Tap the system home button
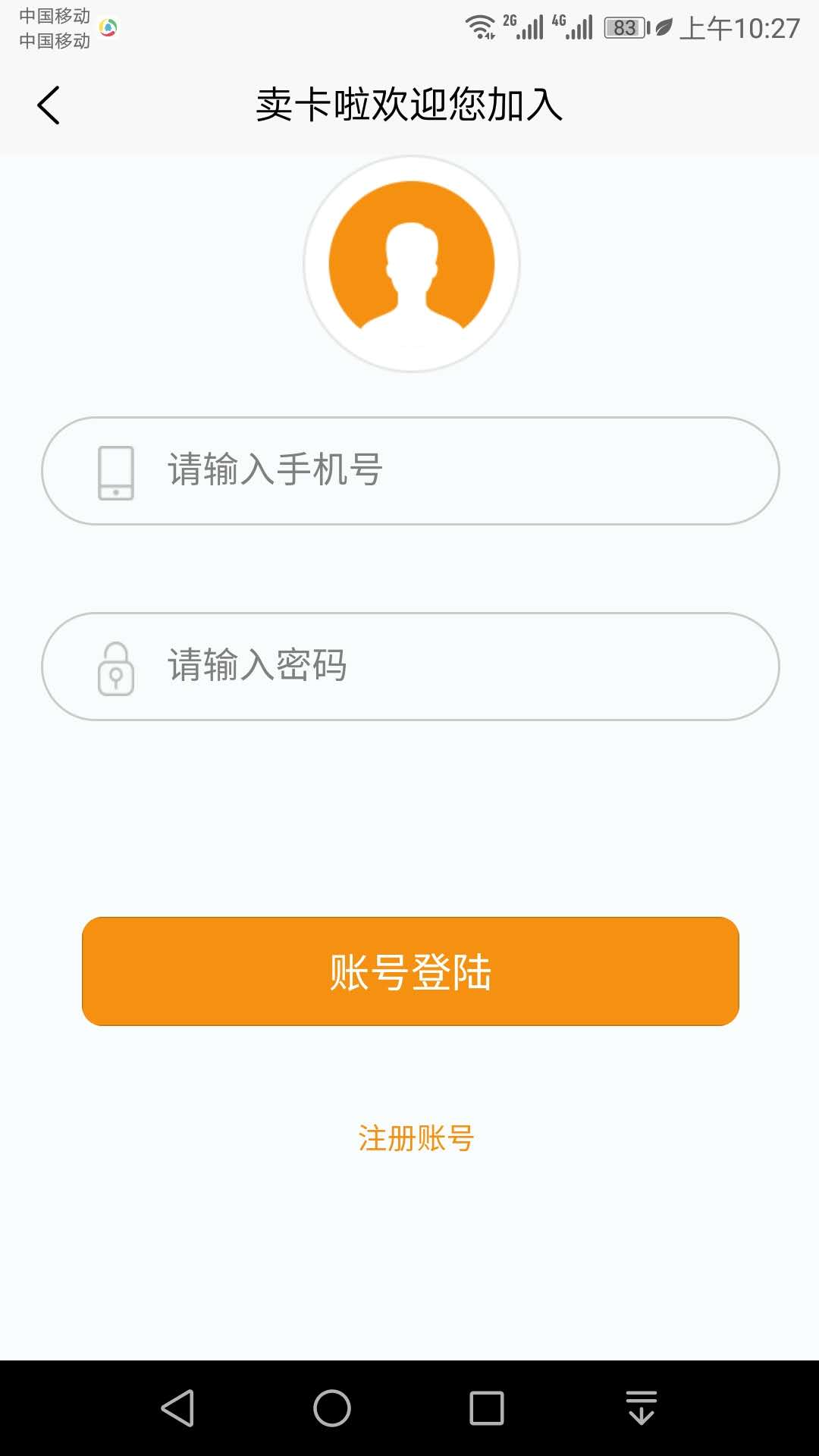819x1456 pixels. (332, 1408)
